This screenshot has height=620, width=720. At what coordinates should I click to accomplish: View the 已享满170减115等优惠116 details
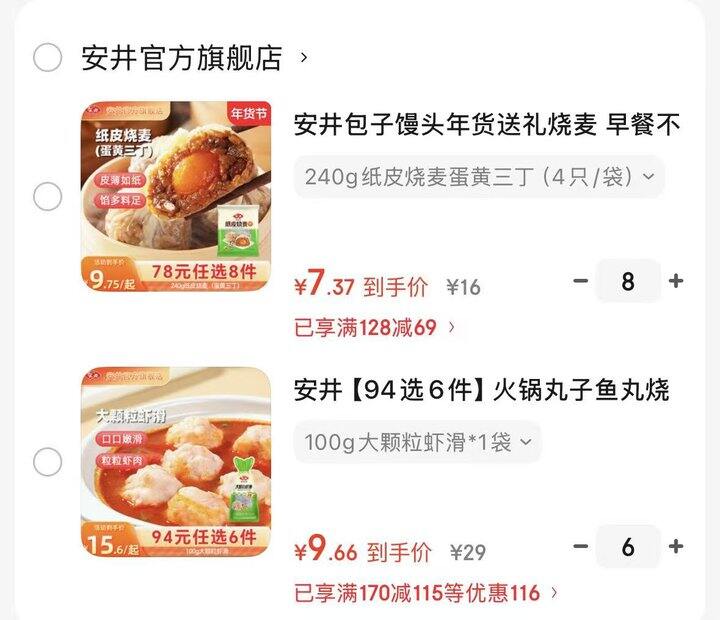(425, 593)
